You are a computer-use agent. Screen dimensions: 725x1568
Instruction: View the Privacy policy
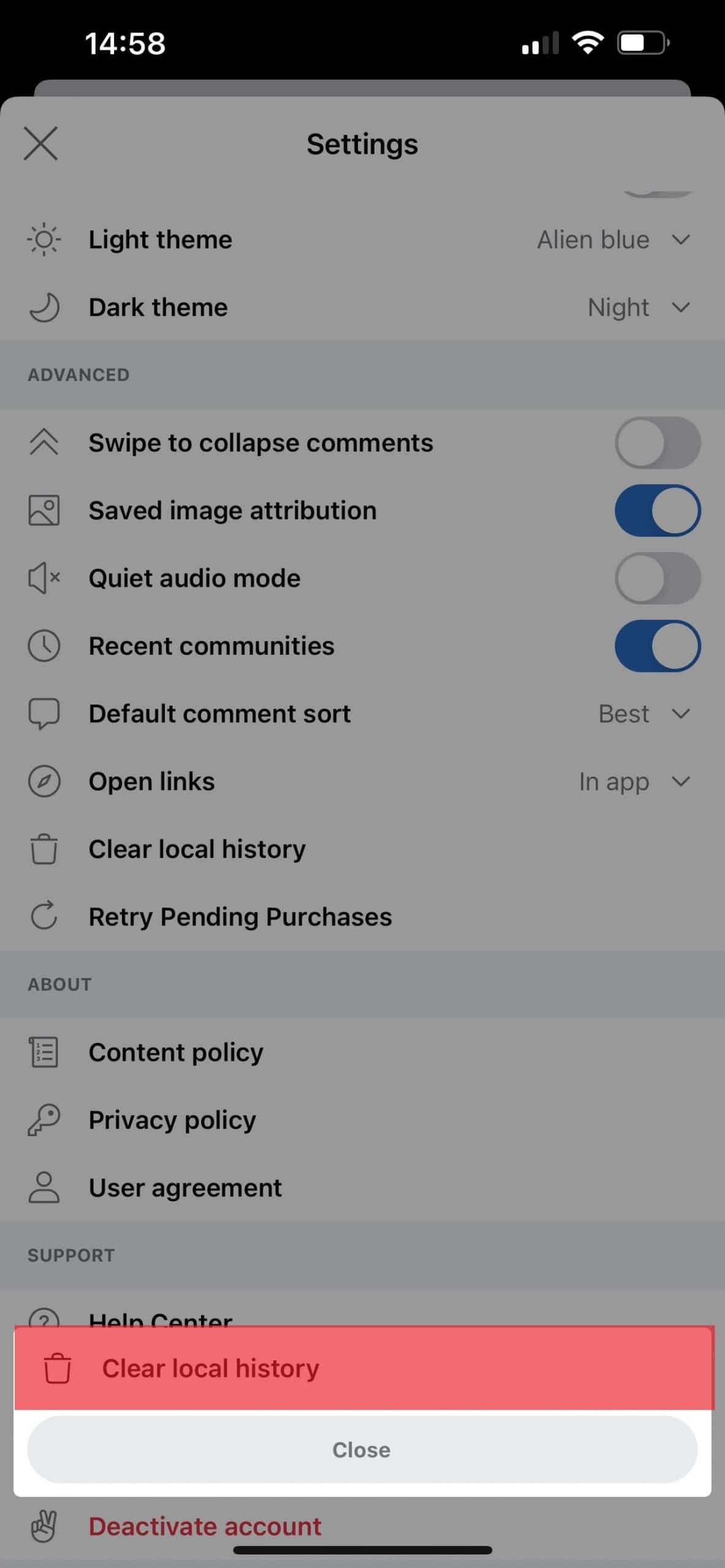pyautogui.click(x=172, y=1120)
